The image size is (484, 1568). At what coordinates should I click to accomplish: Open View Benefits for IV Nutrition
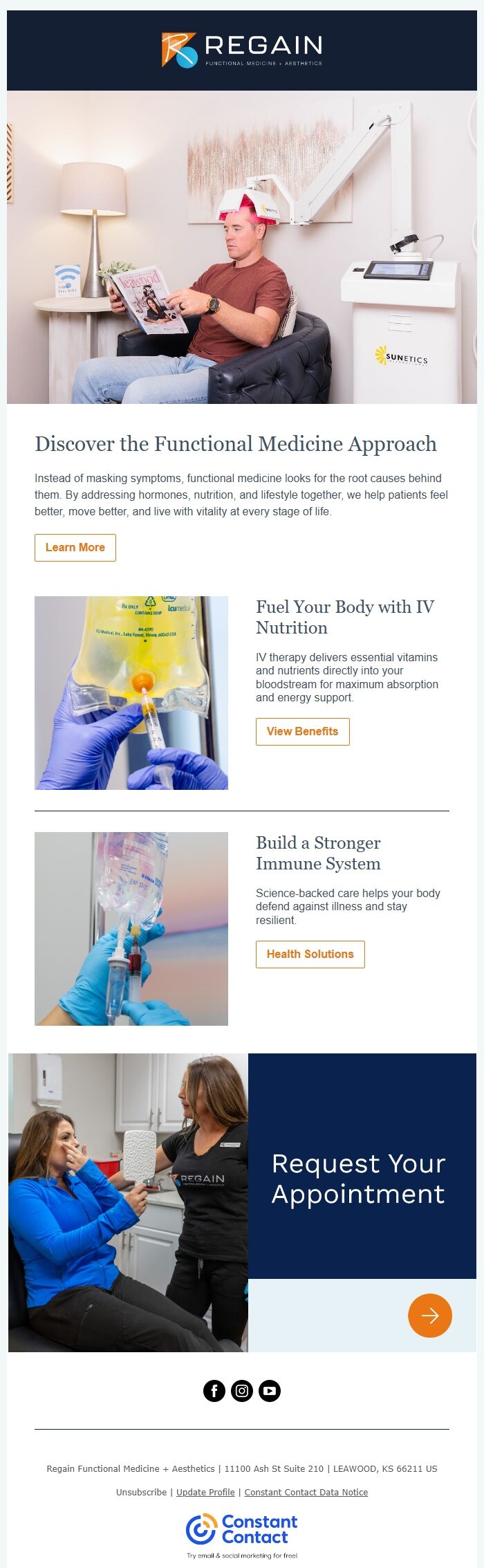tap(302, 731)
